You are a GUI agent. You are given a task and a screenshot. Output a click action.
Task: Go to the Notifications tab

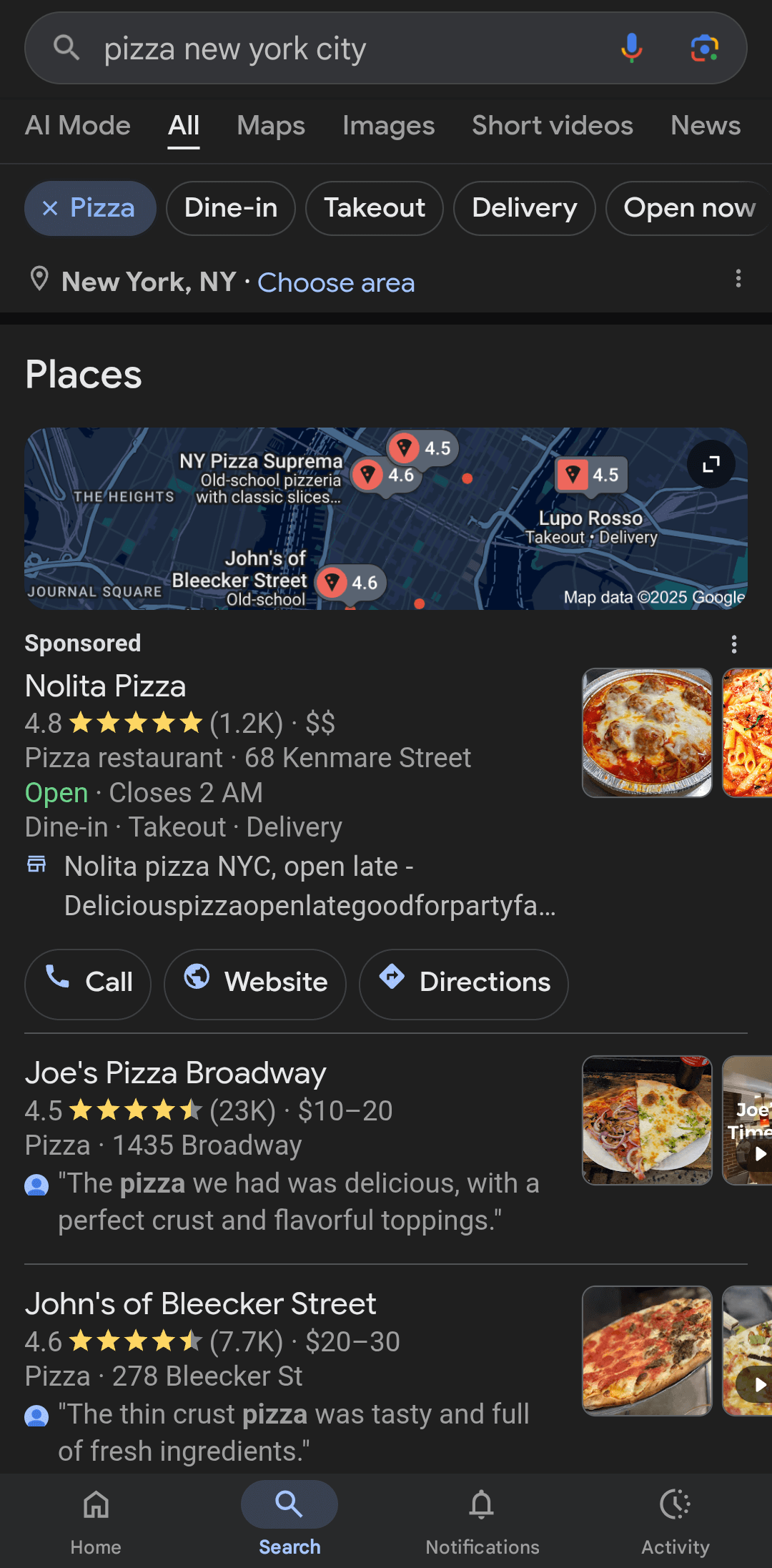[x=482, y=1519]
